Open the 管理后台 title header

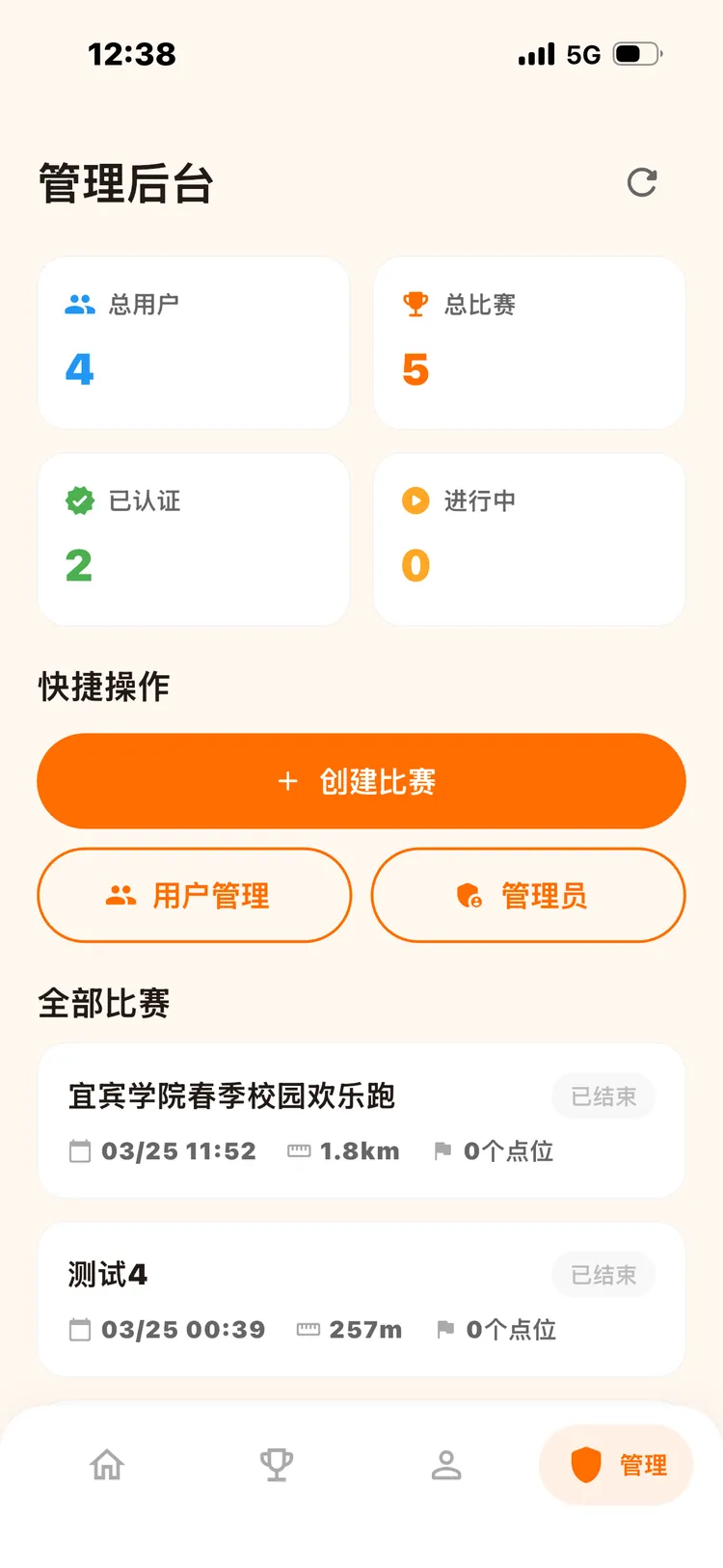click(123, 184)
